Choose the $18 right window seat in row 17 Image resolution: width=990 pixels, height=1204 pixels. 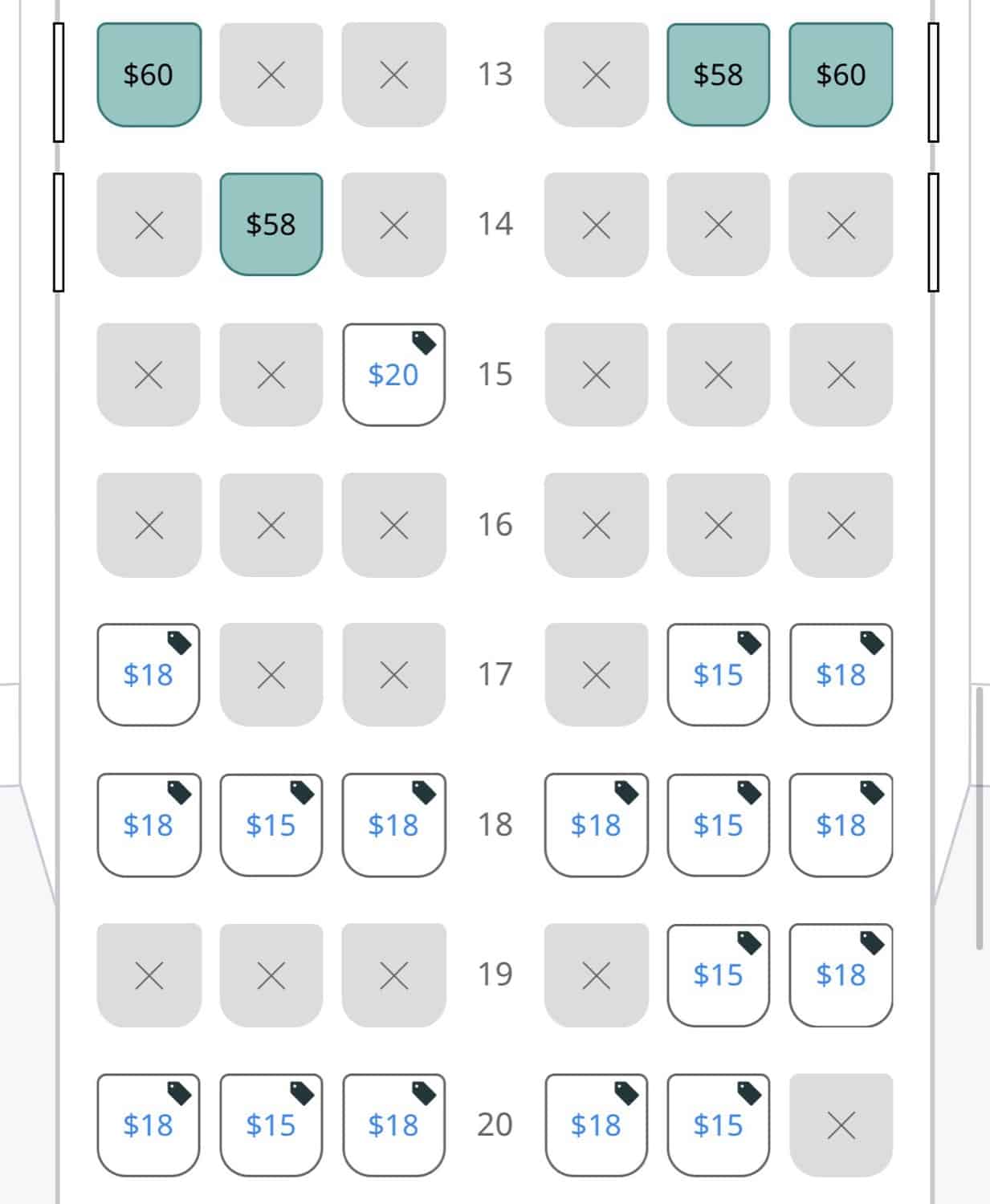tap(841, 675)
